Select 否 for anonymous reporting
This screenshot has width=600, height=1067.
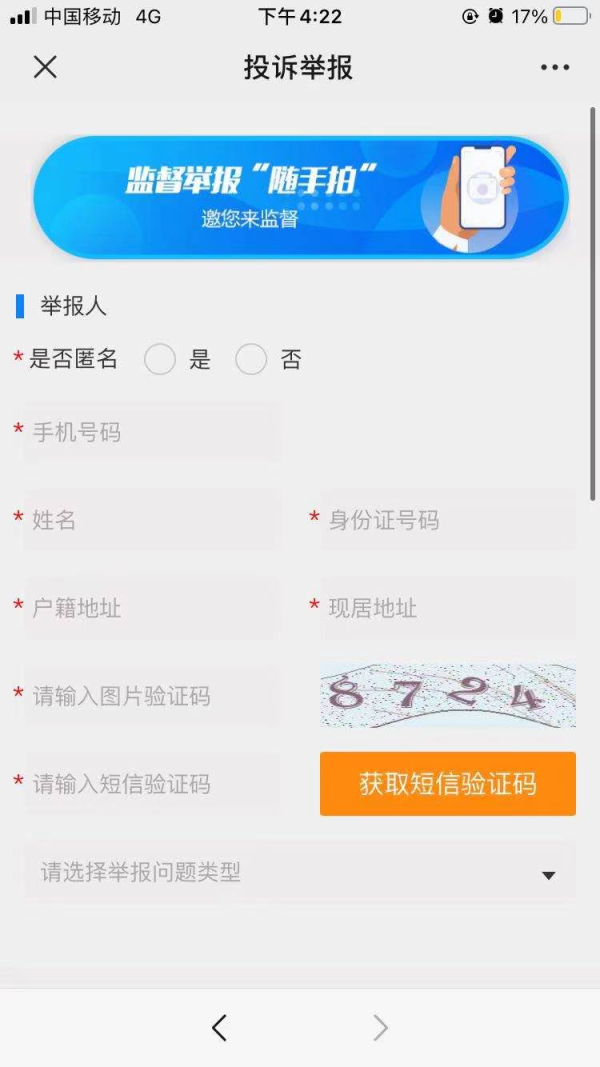tap(251, 360)
